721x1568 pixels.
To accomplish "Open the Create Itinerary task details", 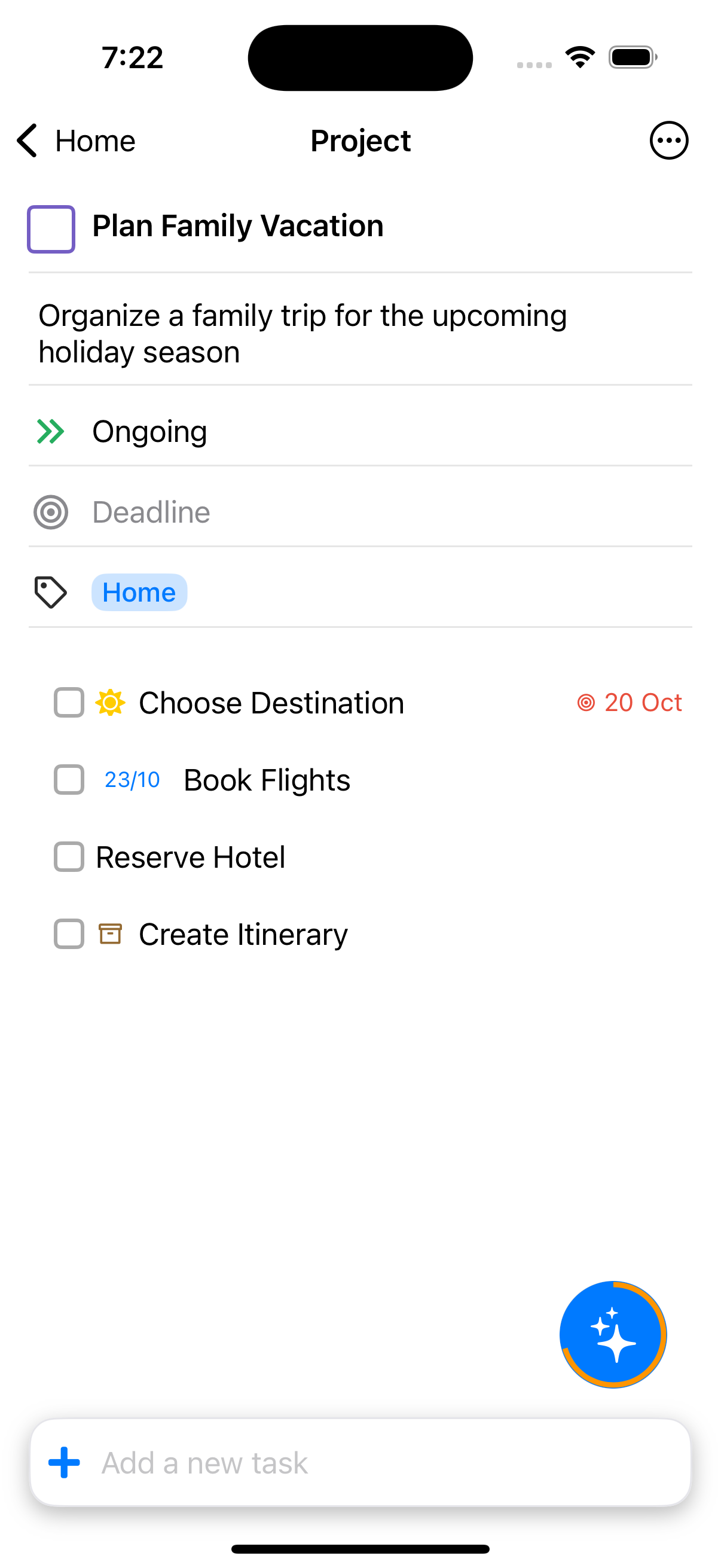I will coord(243,934).
